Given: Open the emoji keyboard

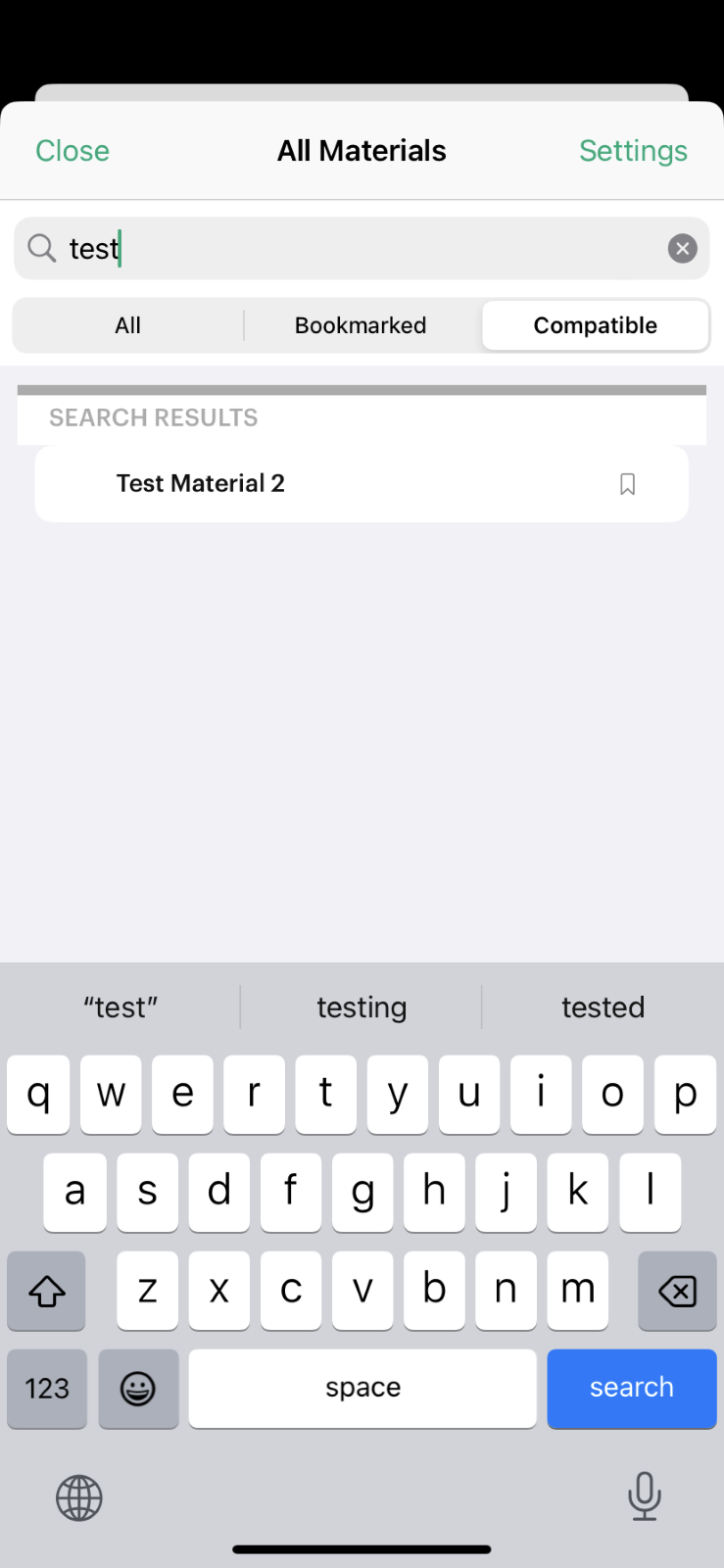Looking at the screenshot, I should point(138,1388).
